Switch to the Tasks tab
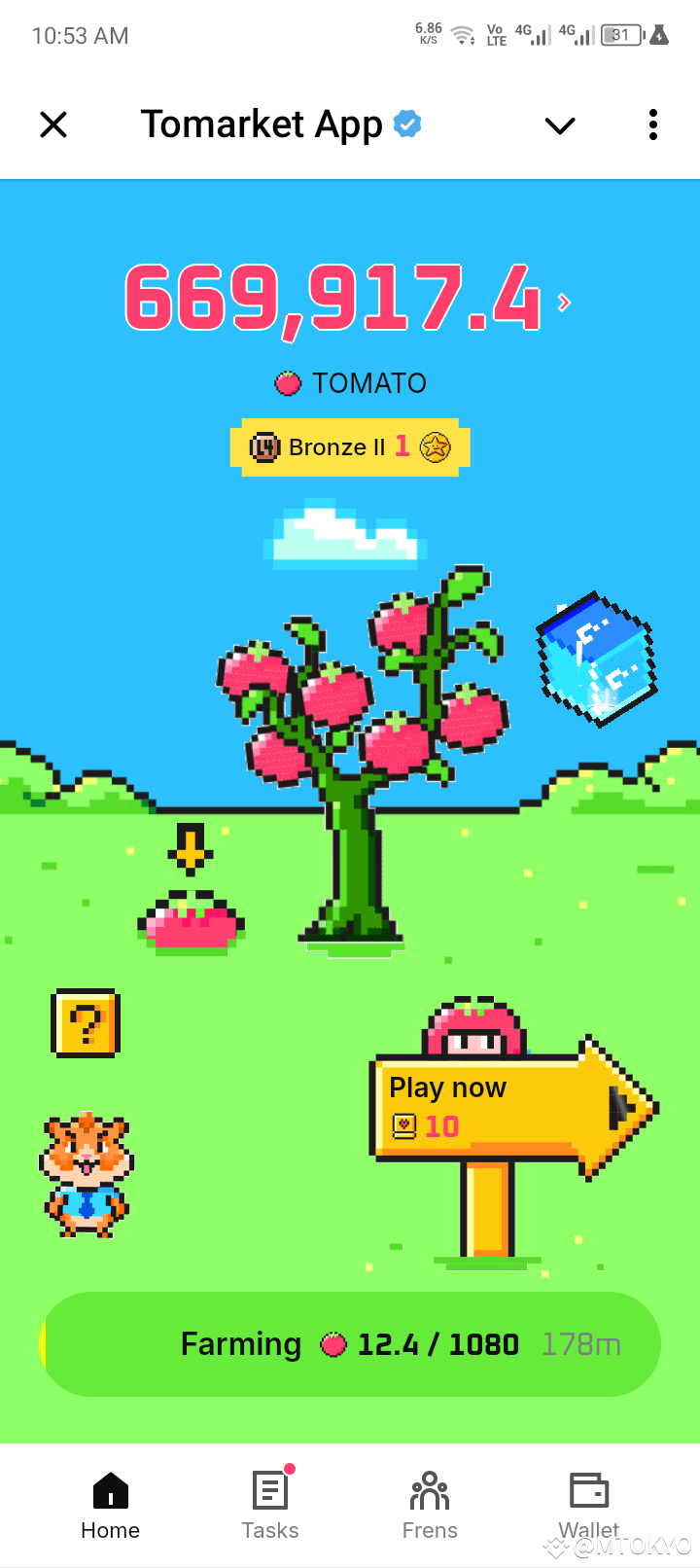This screenshot has width=700, height=1568. 269,1504
